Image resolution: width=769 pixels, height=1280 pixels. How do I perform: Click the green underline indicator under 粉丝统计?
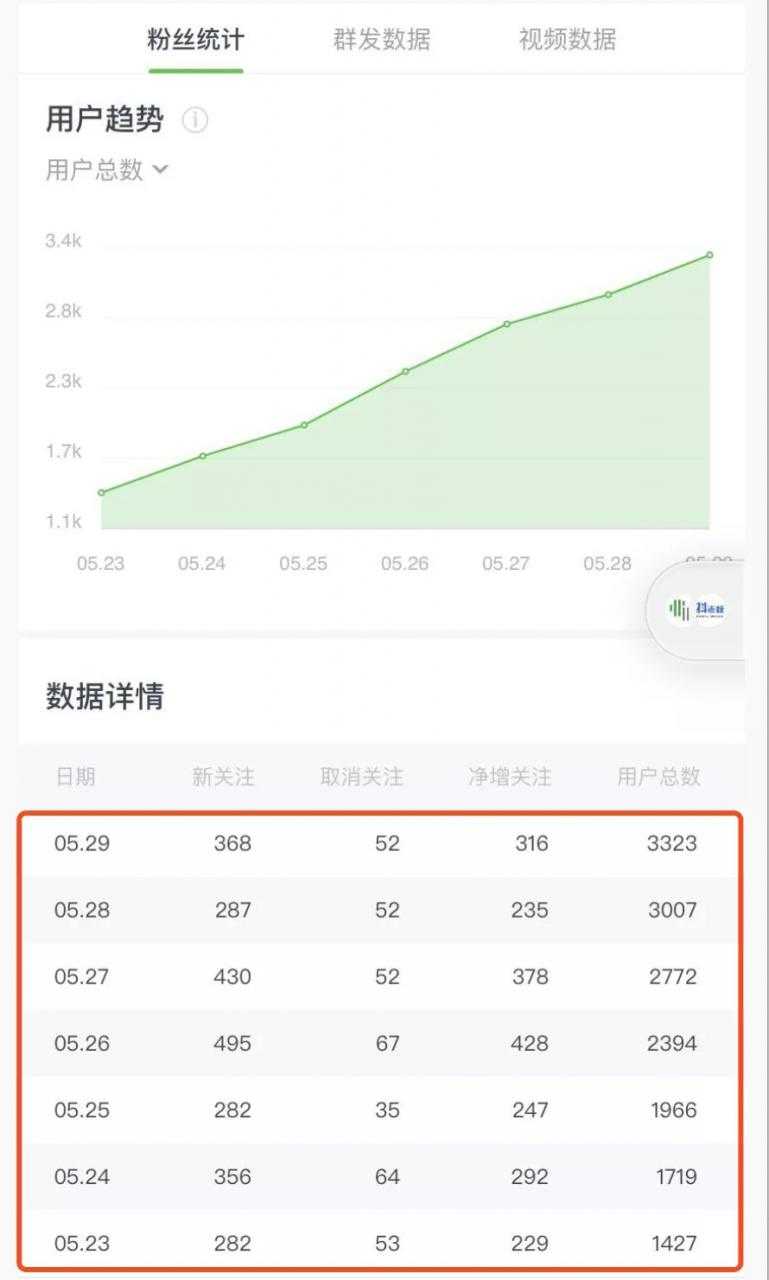point(197,69)
